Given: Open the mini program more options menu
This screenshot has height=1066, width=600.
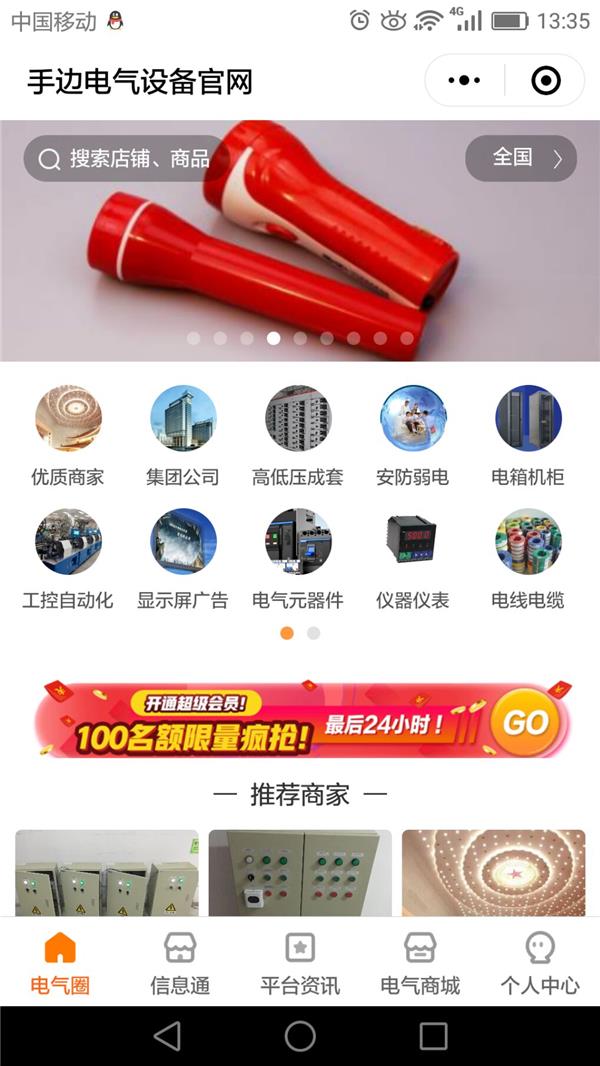Looking at the screenshot, I should point(464,81).
